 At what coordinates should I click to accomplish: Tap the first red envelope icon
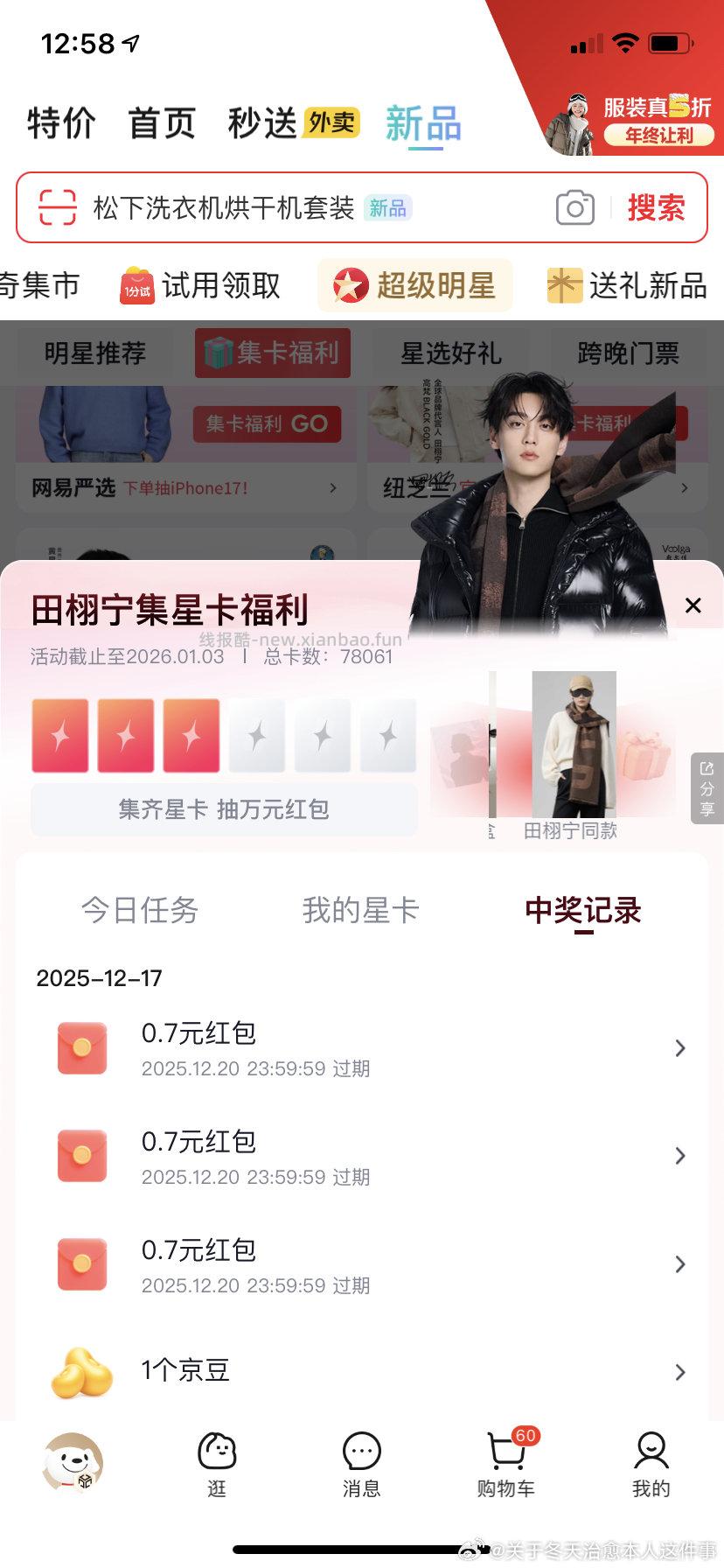coord(81,1047)
